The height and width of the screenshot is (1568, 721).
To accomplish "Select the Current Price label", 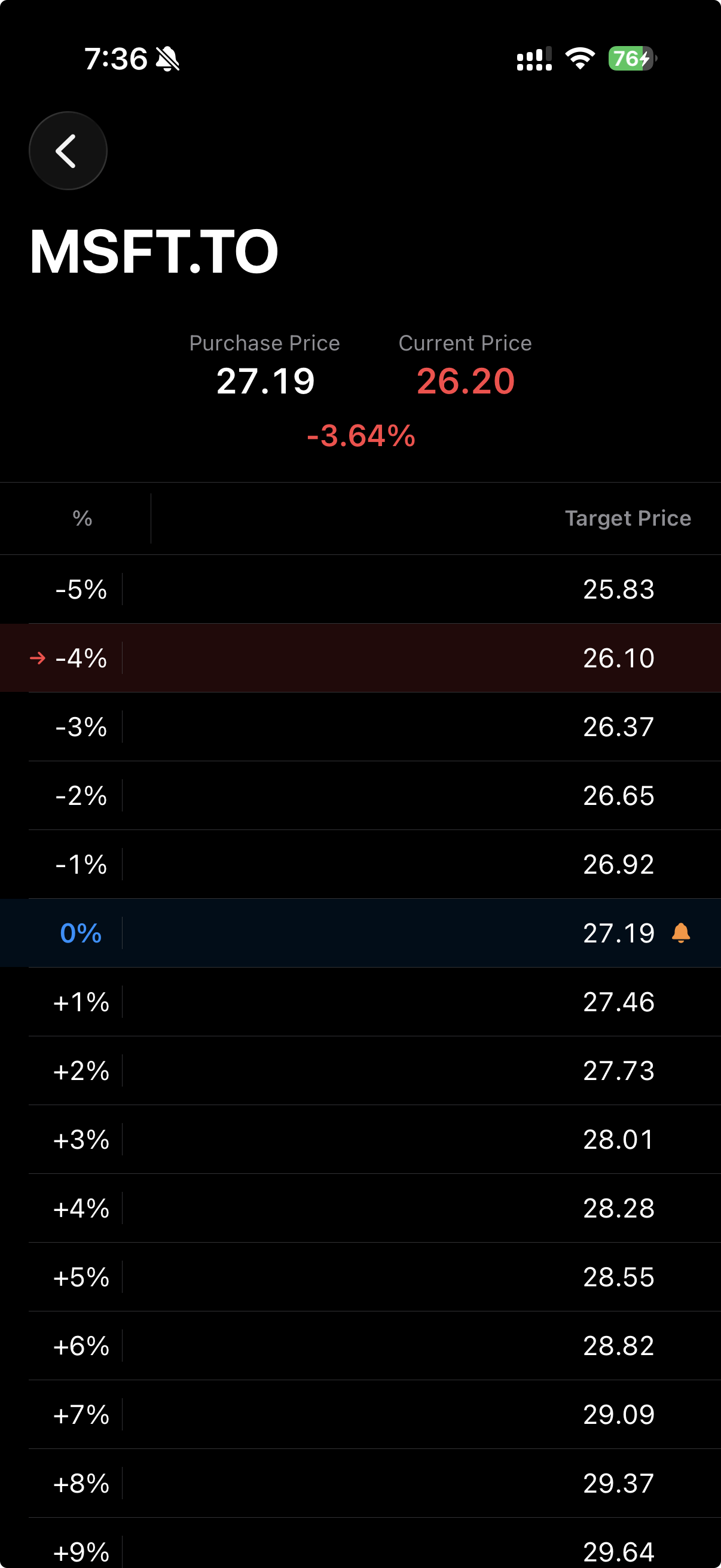I will pos(465,343).
